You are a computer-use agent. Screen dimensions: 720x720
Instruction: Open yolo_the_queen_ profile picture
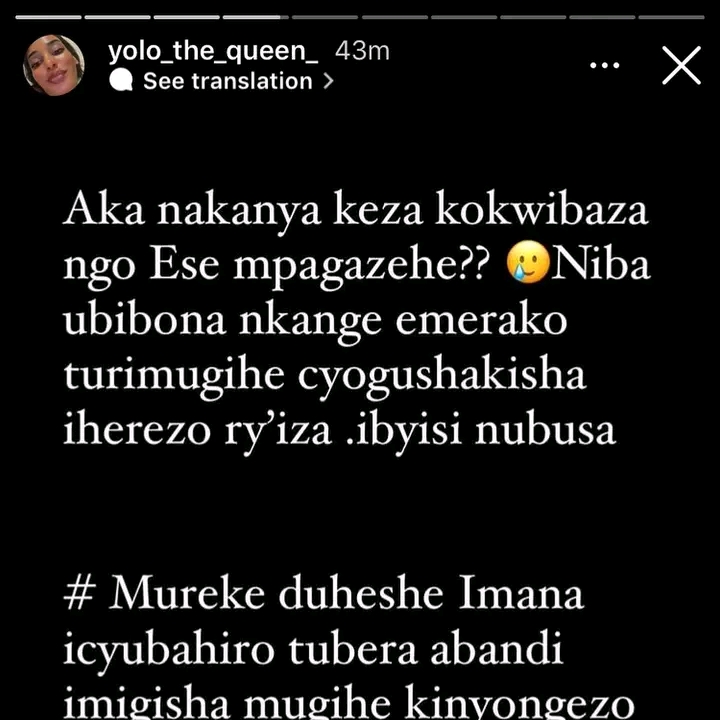click(x=53, y=65)
